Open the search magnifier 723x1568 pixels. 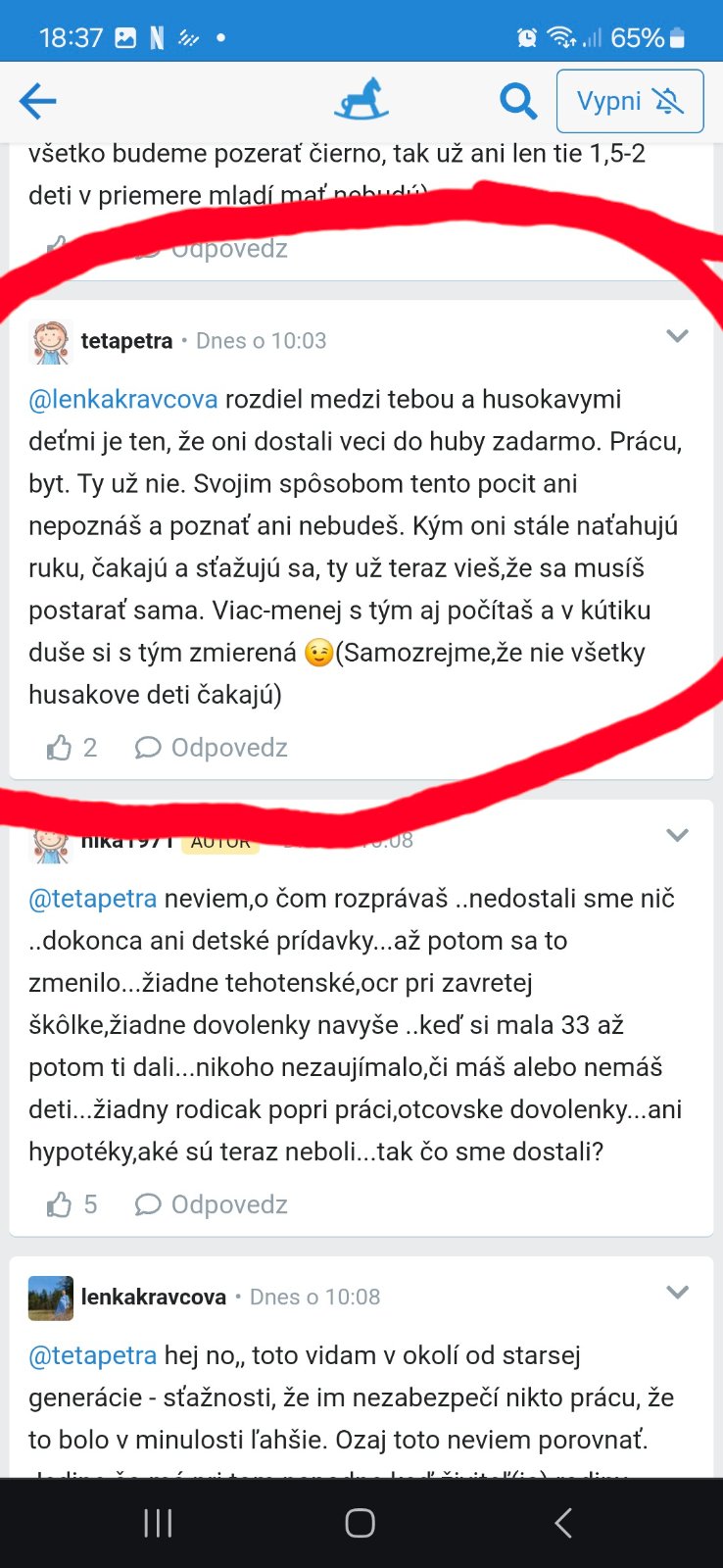517,101
